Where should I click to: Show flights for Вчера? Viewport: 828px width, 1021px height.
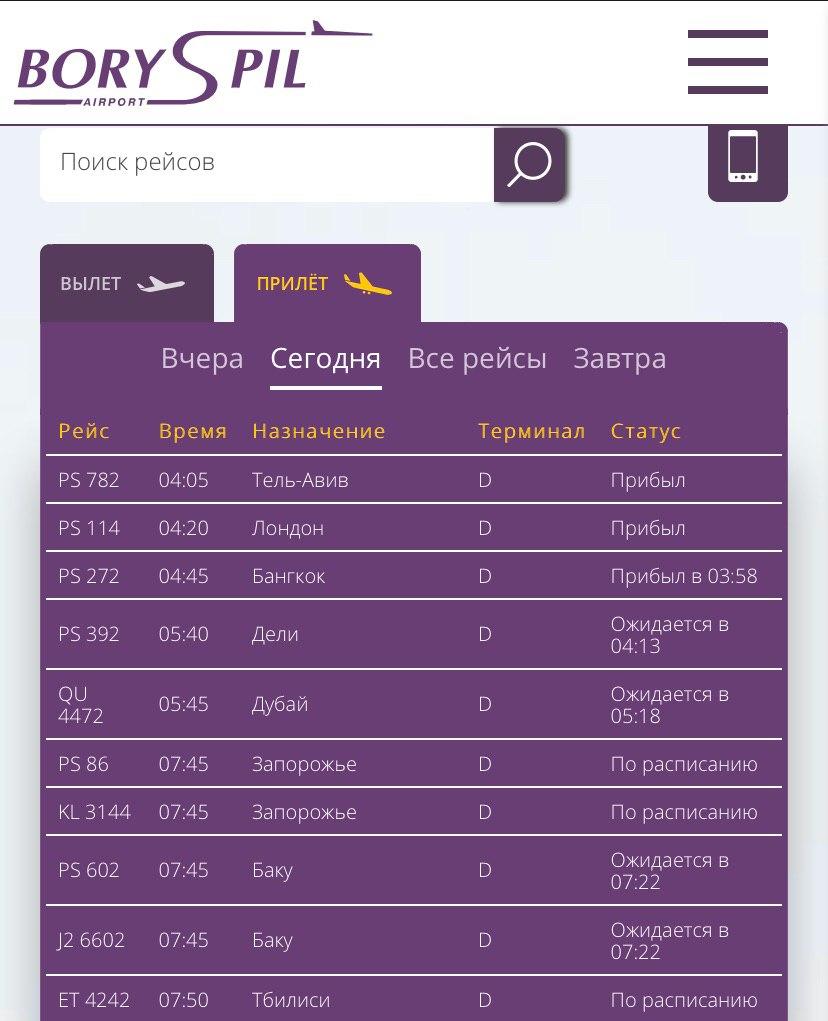pyautogui.click(x=202, y=359)
